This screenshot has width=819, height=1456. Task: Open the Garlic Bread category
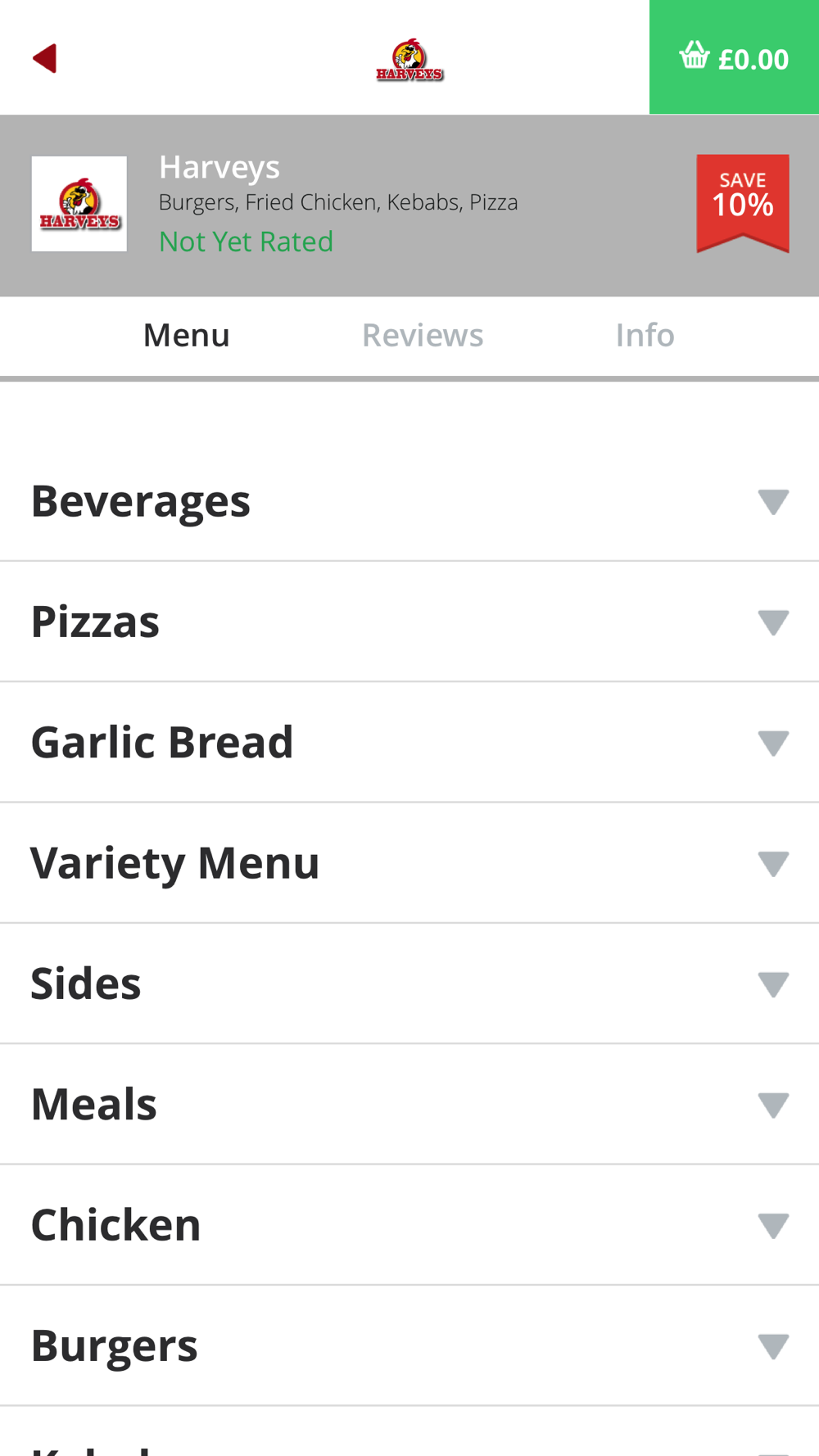coord(409,742)
